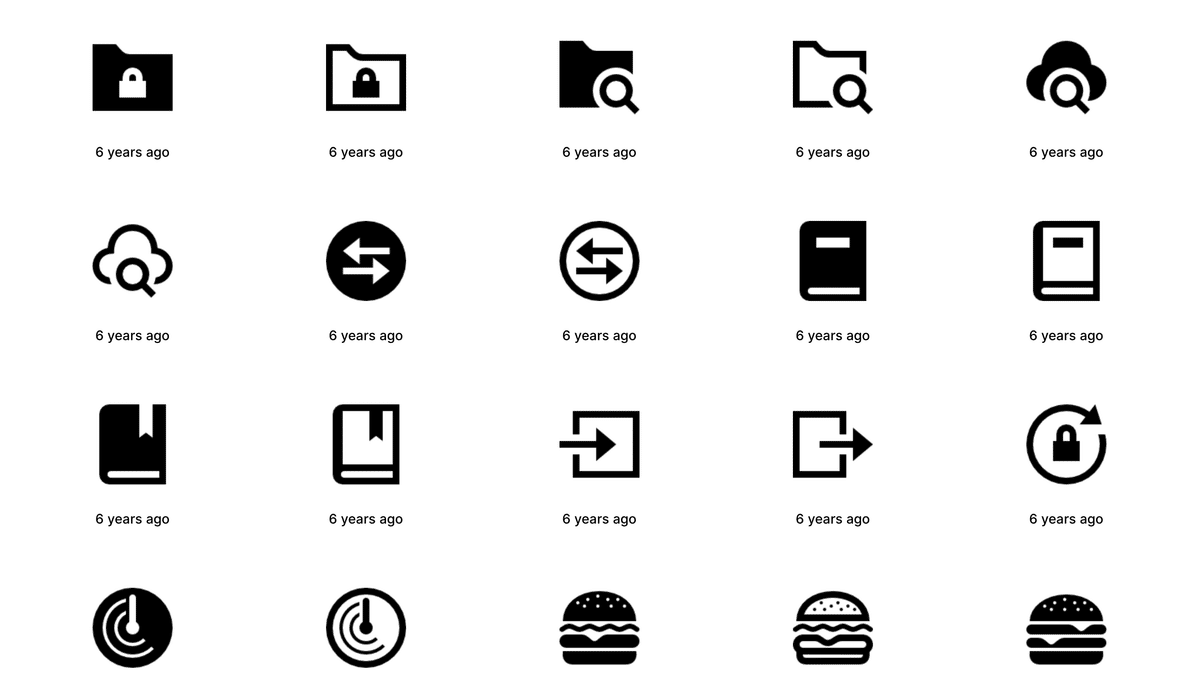1200x697 pixels.
Task: Open the filled bookmarked book icon
Action: click(x=132, y=444)
